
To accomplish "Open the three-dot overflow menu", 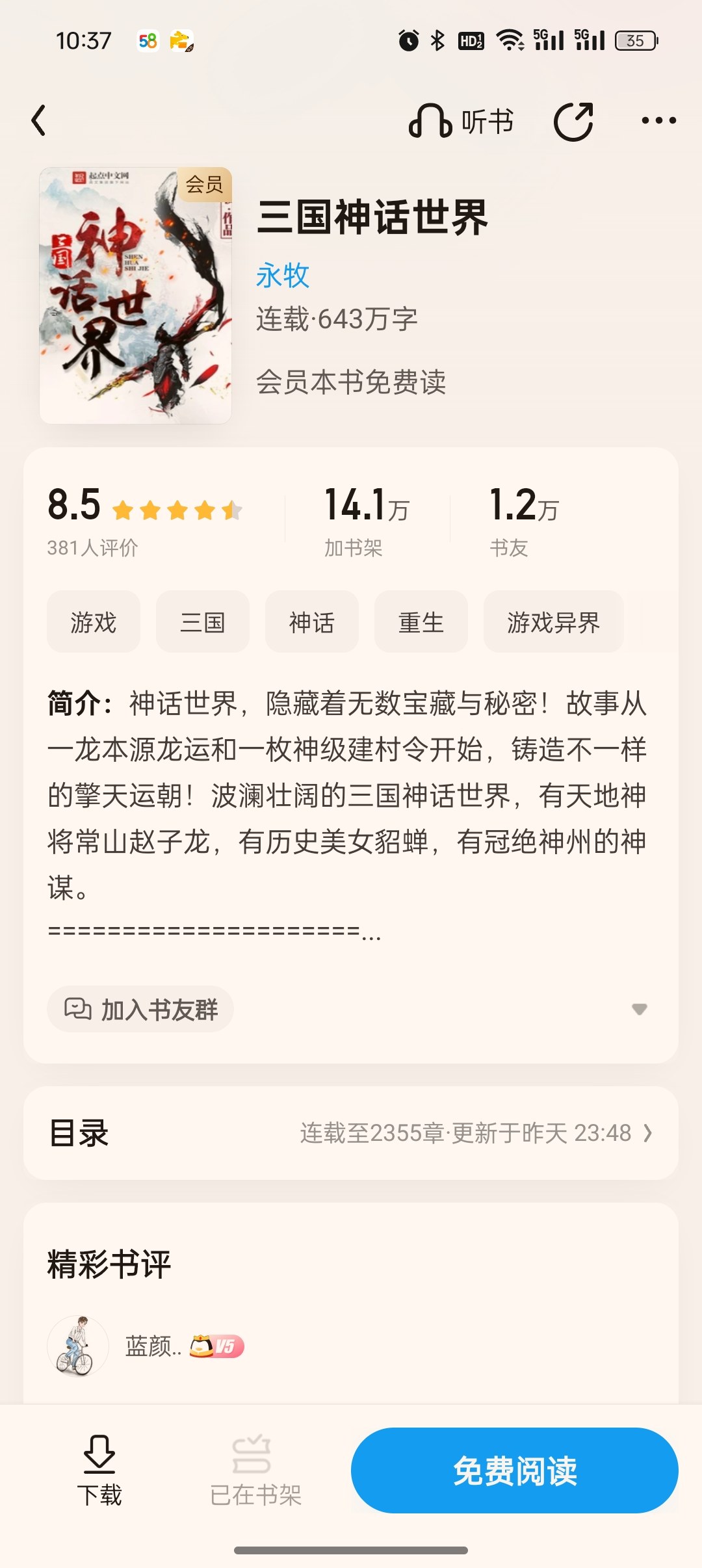I will [x=658, y=121].
